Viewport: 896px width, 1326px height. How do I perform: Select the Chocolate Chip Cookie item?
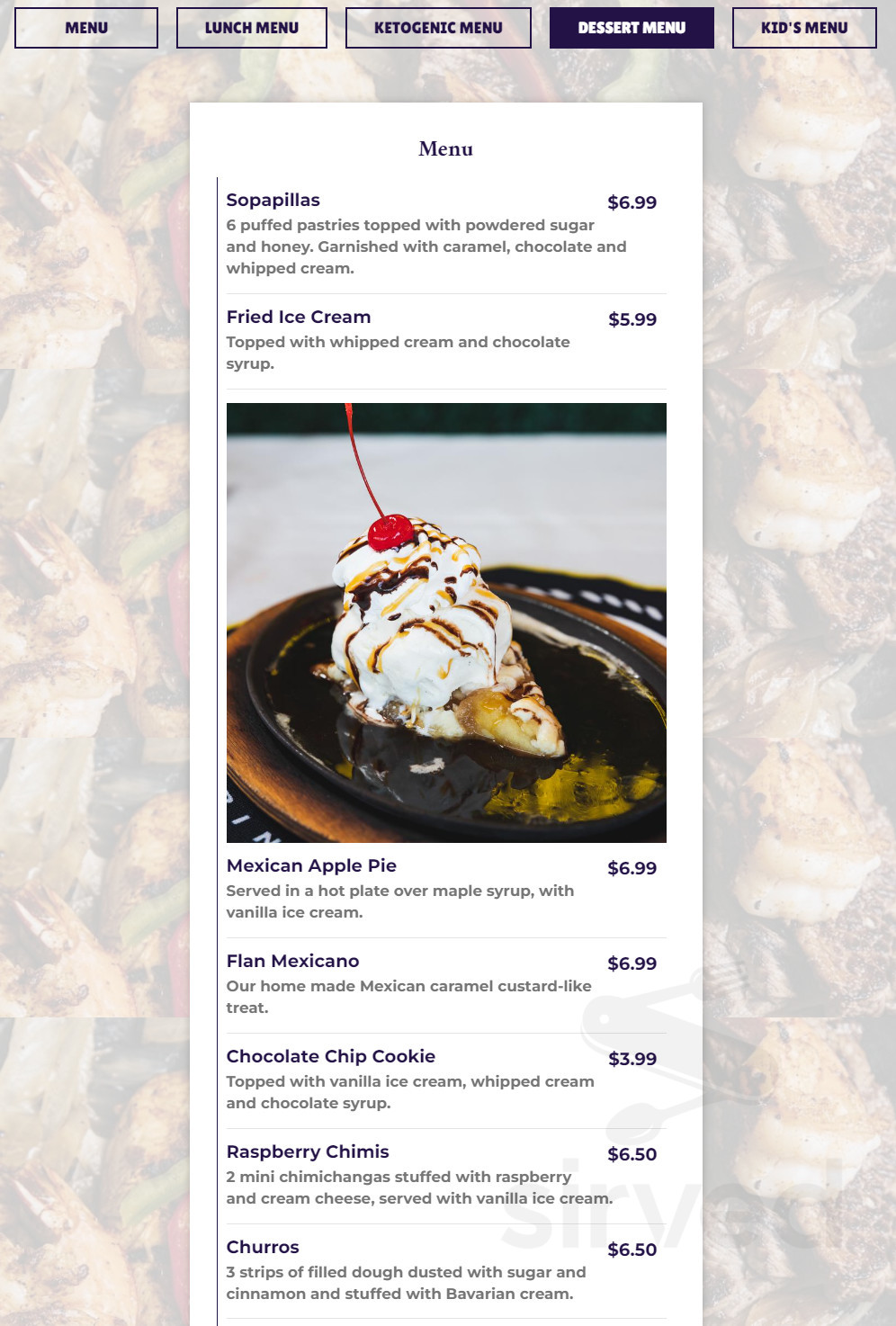330,1056
